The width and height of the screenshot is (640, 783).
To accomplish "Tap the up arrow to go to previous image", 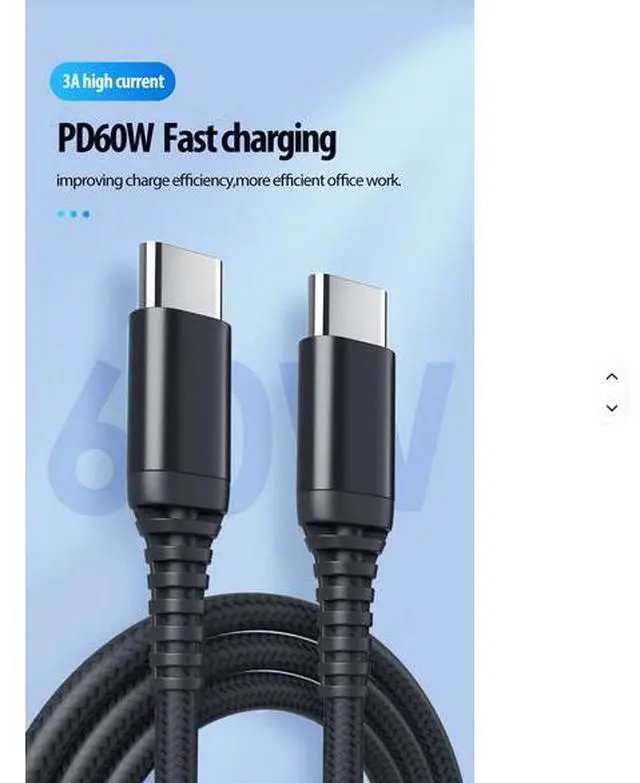I will tap(612, 377).
